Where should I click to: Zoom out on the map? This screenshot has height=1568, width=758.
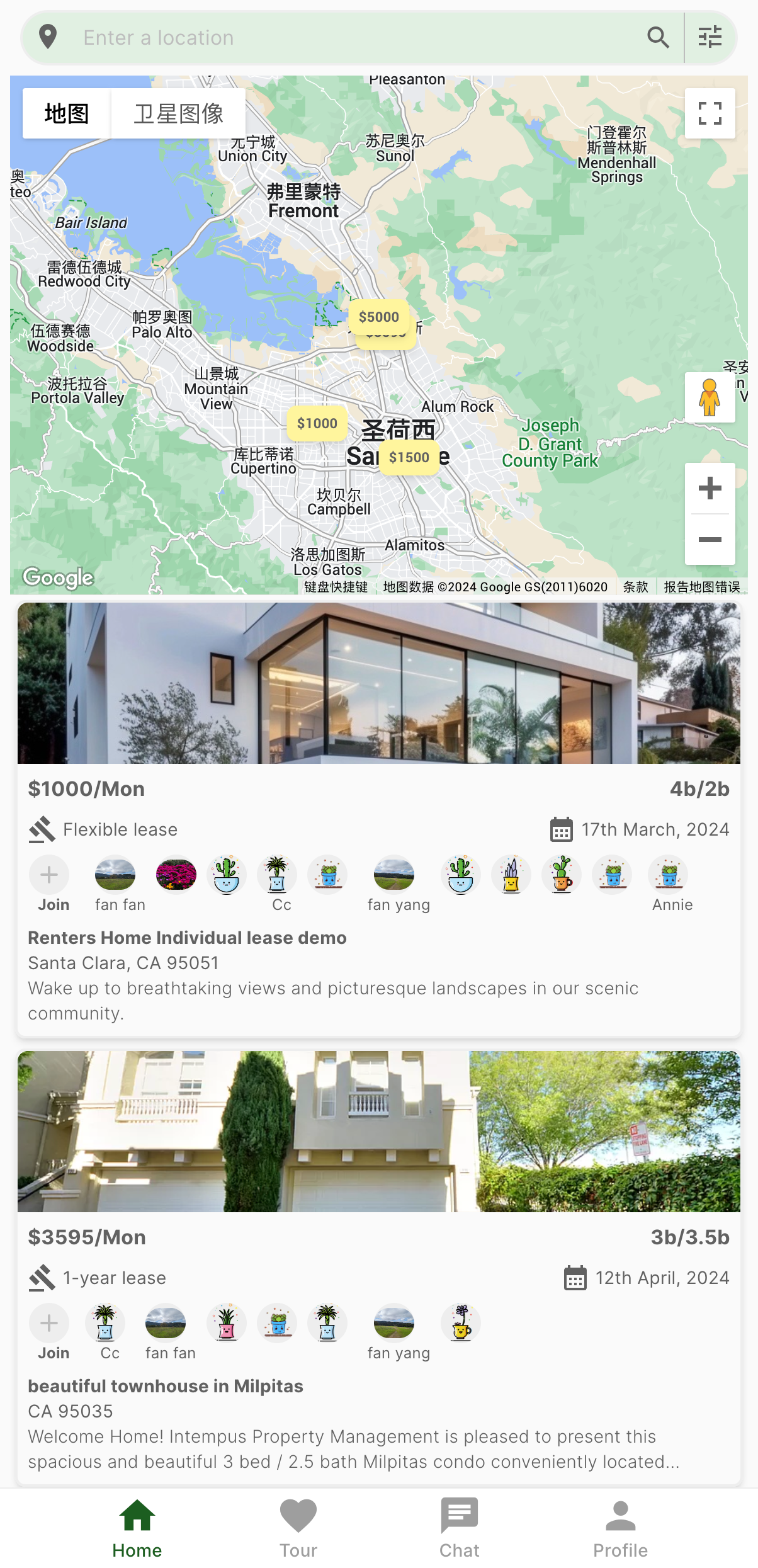point(710,540)
